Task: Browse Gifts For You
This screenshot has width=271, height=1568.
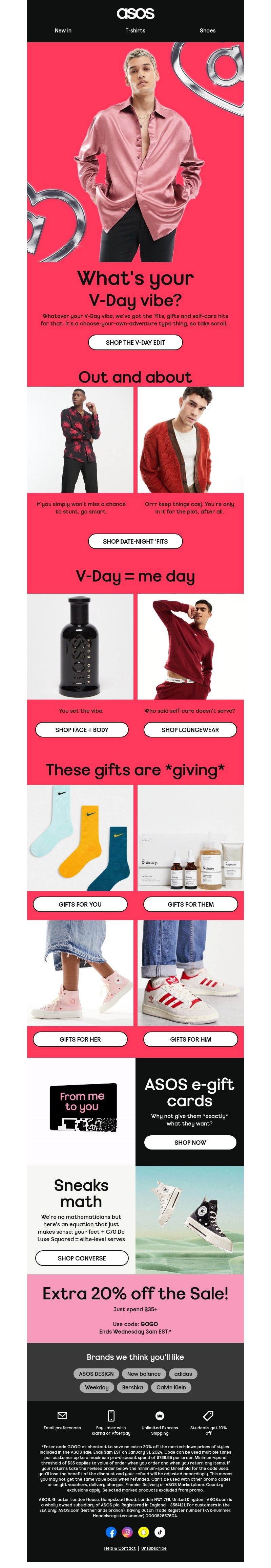Action: [x=80, y=904]
